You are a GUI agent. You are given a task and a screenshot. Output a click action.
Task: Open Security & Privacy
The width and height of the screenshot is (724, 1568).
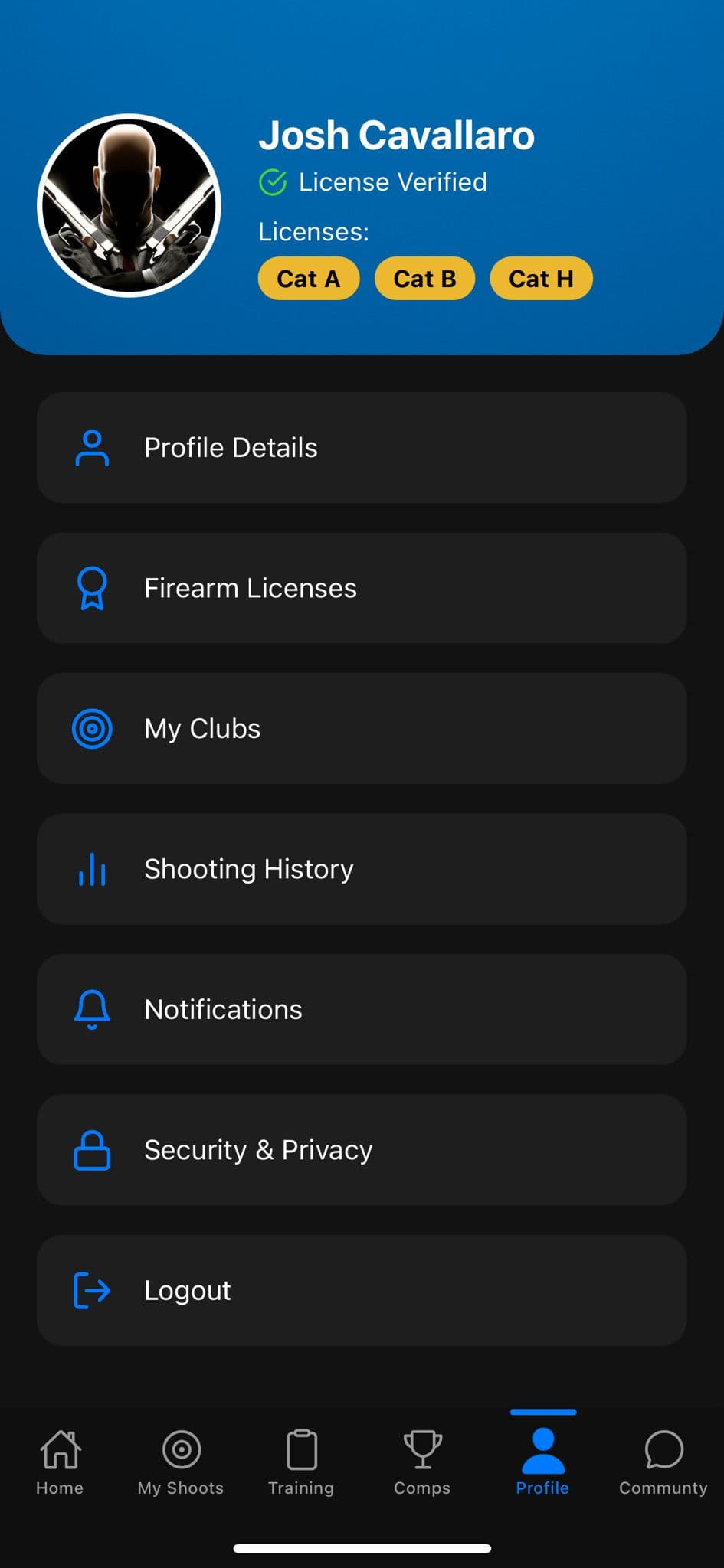362,1150
